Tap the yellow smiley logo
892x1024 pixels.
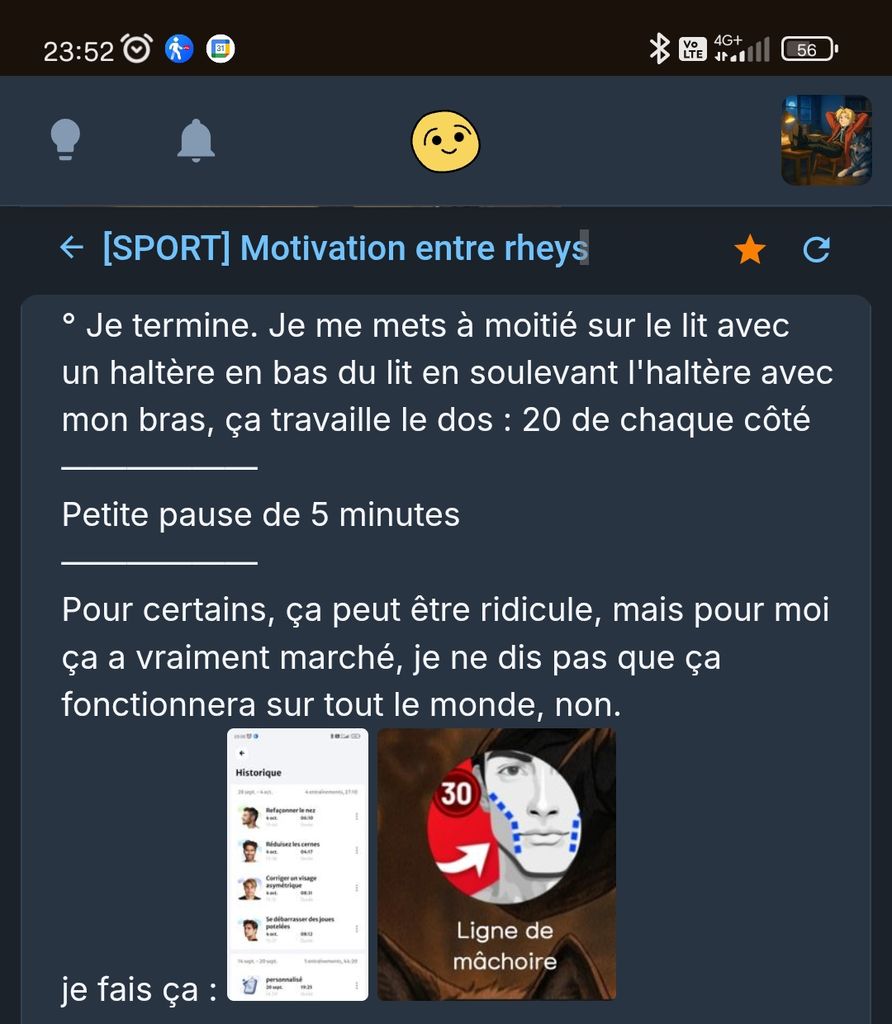[446, 141]
